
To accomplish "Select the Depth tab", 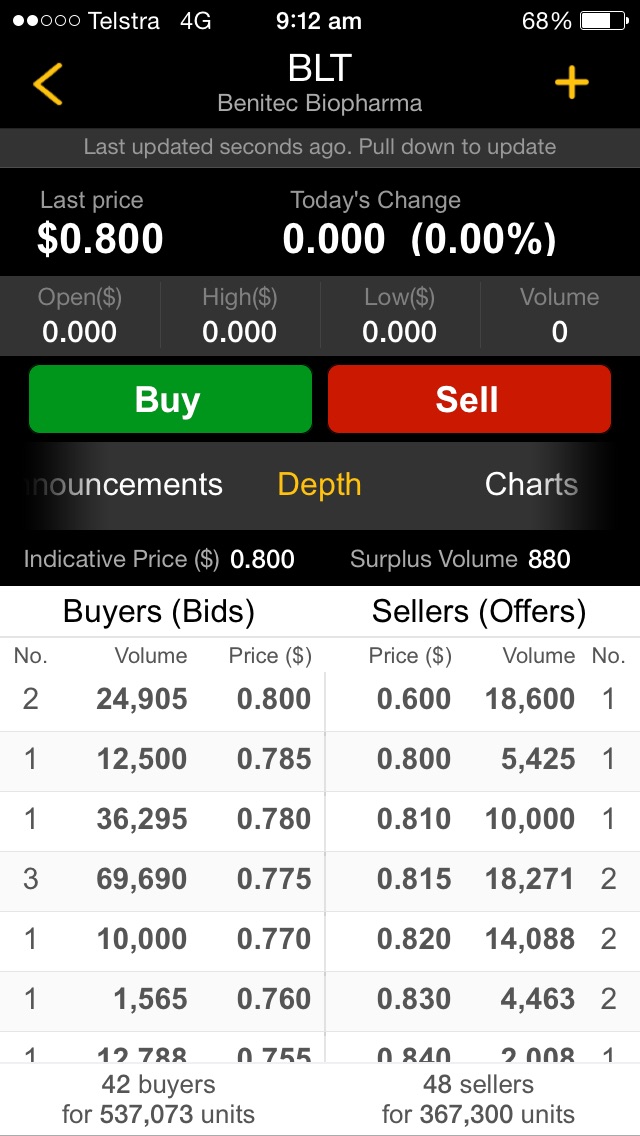I will [x=320, y=485].
